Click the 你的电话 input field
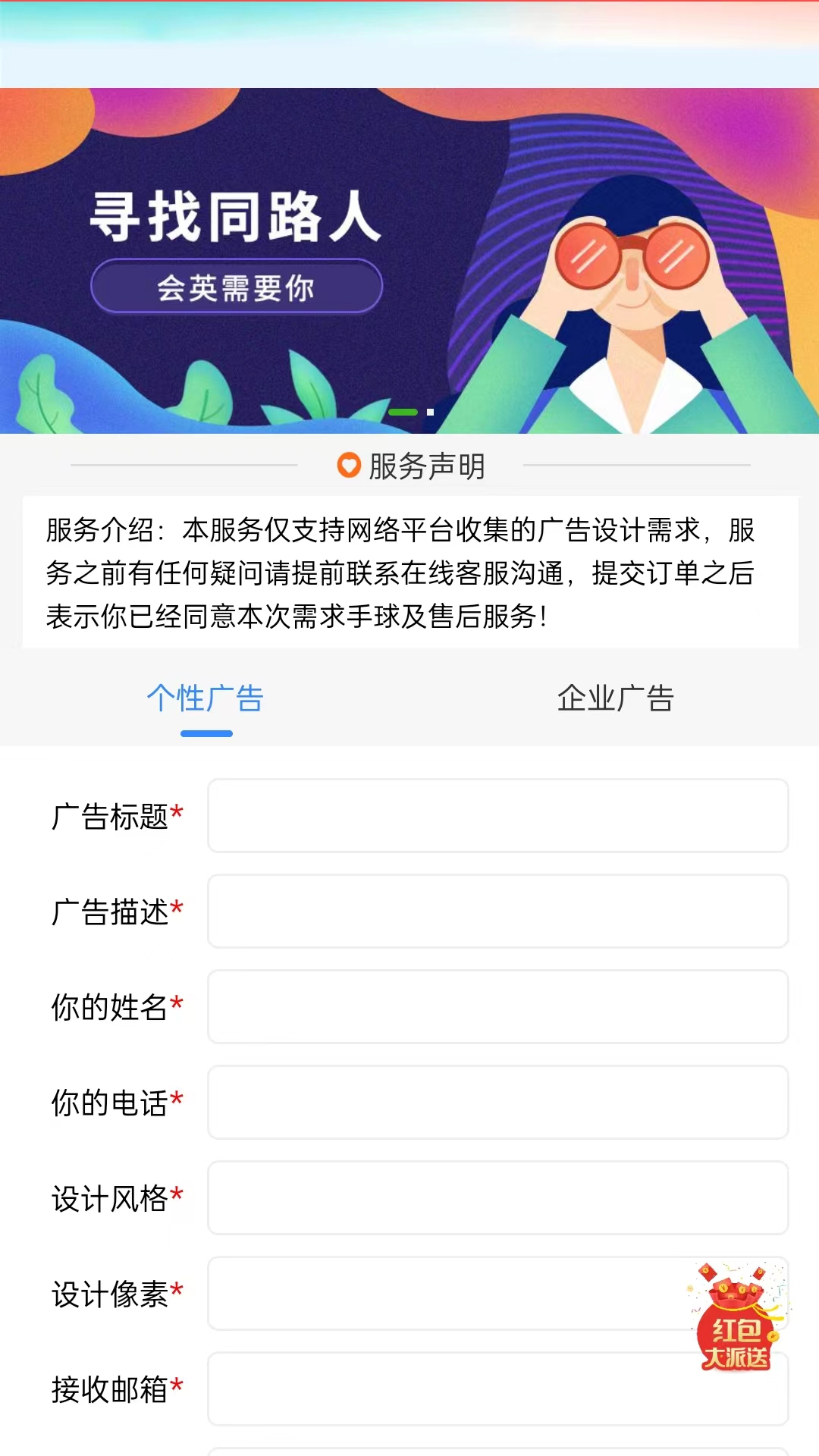The image size is (819, 1456). (x=498, y=1103)
